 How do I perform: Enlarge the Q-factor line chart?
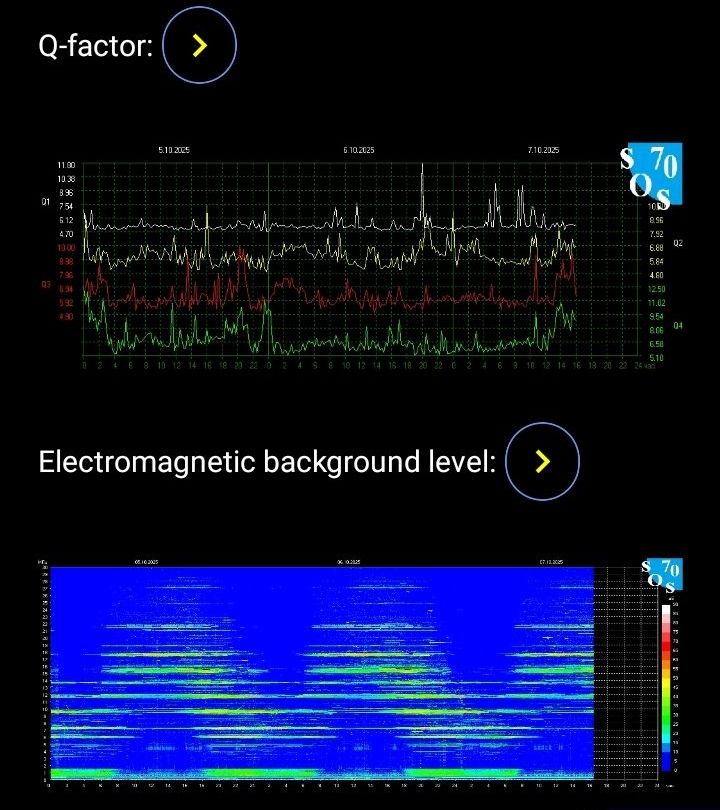360,260
